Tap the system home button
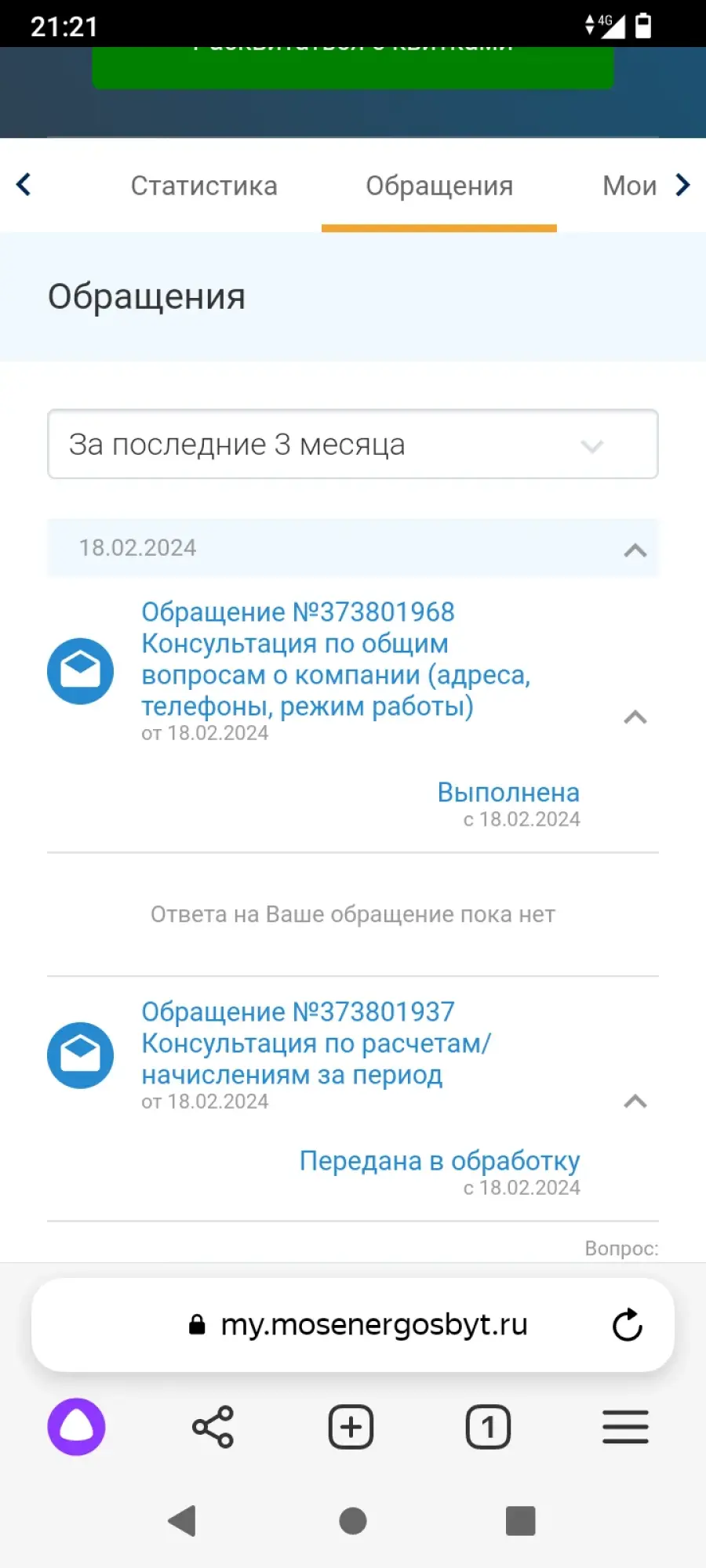 pyautogui.click(x=353, y=1521)
